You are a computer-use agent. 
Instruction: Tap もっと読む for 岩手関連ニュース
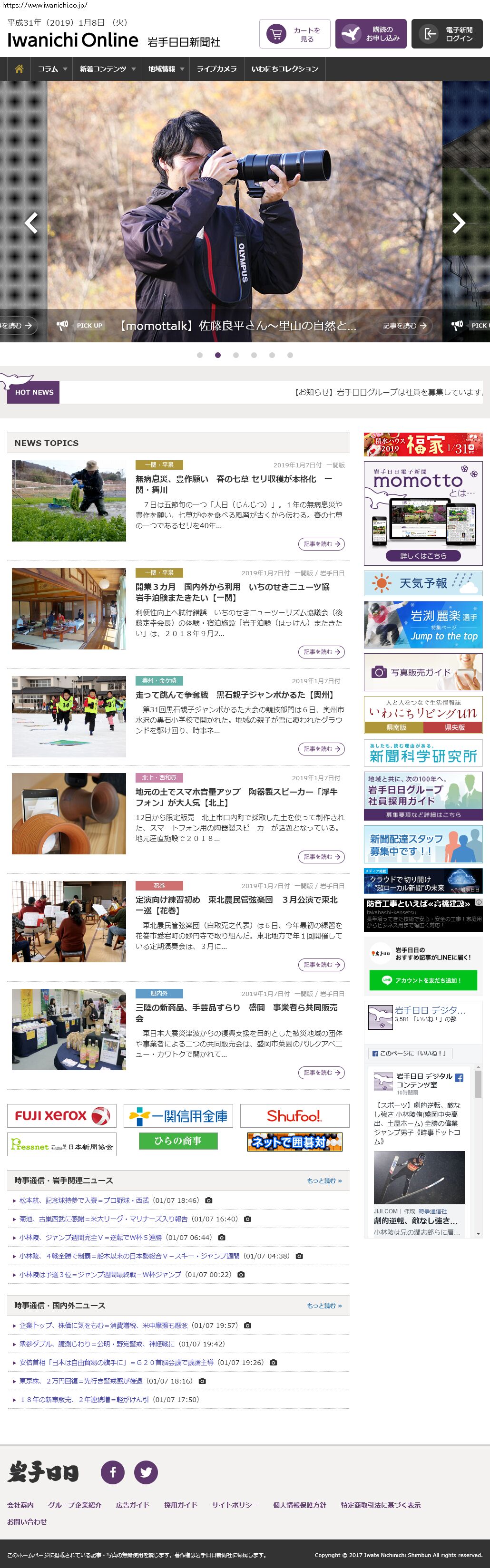coord(324,1180)
